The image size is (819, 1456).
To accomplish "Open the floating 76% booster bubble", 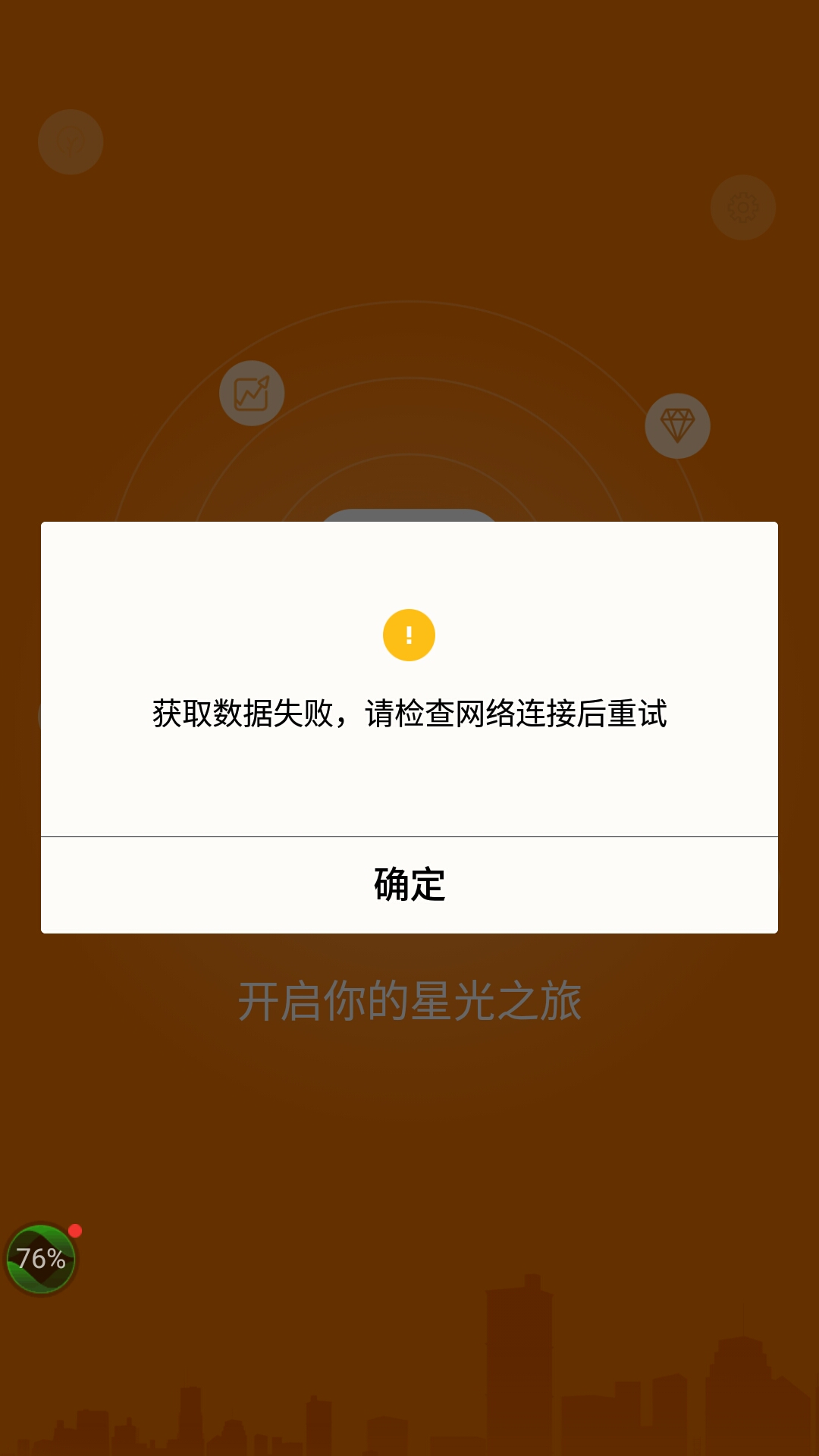I will 41,1259.
